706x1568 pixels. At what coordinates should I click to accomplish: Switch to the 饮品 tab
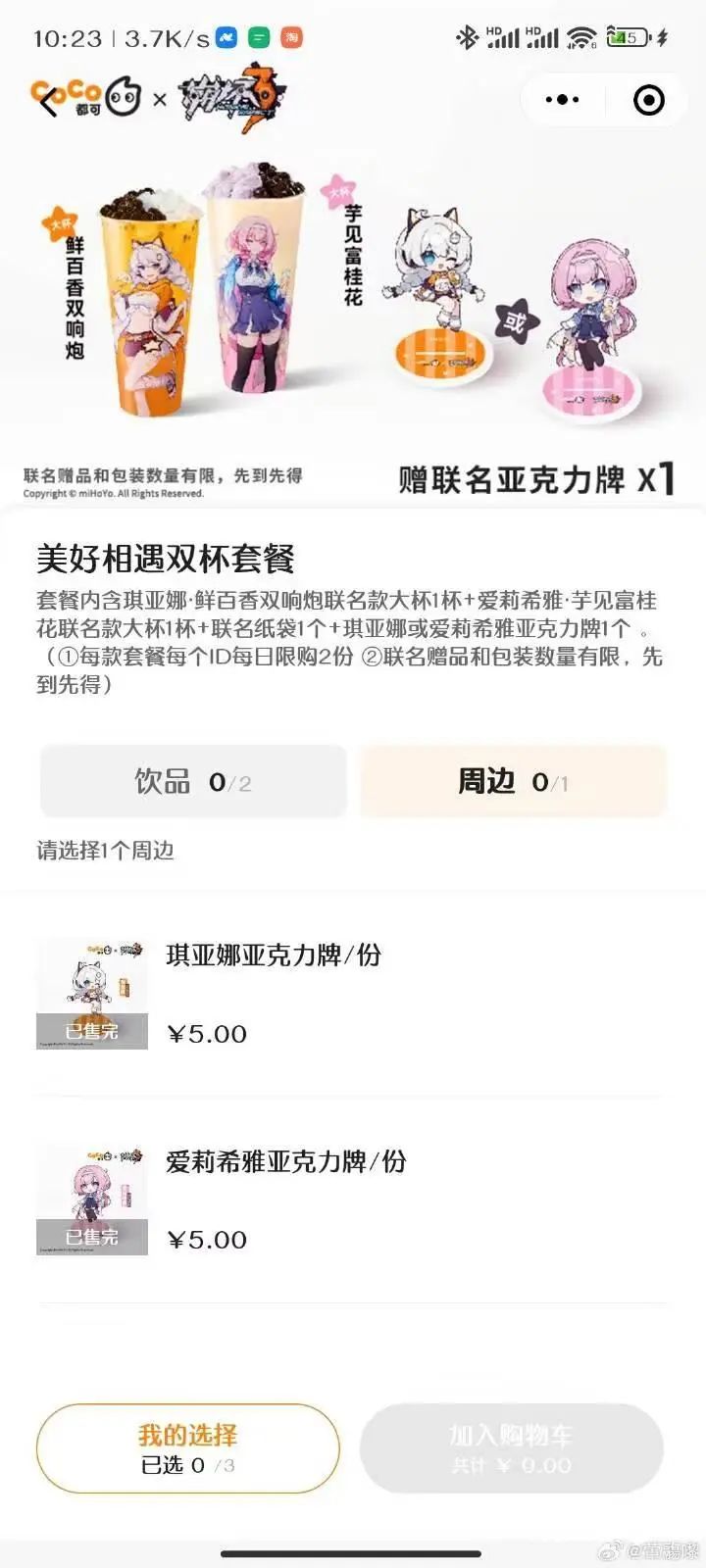point(193,781)
